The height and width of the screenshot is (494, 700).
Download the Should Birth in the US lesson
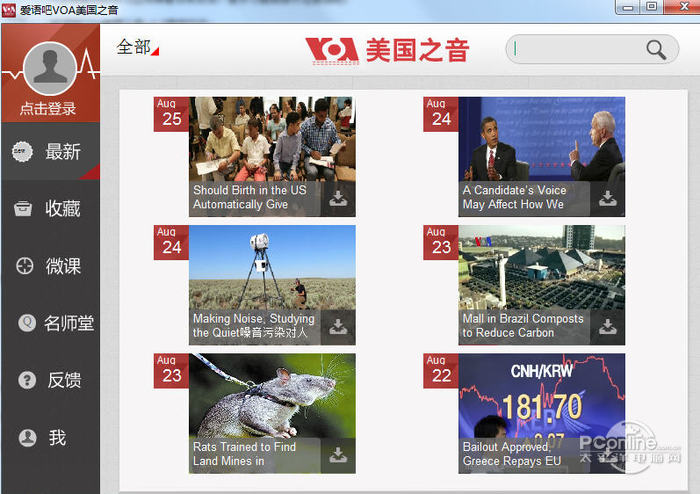pyautogui.click(x=338, y=198)
